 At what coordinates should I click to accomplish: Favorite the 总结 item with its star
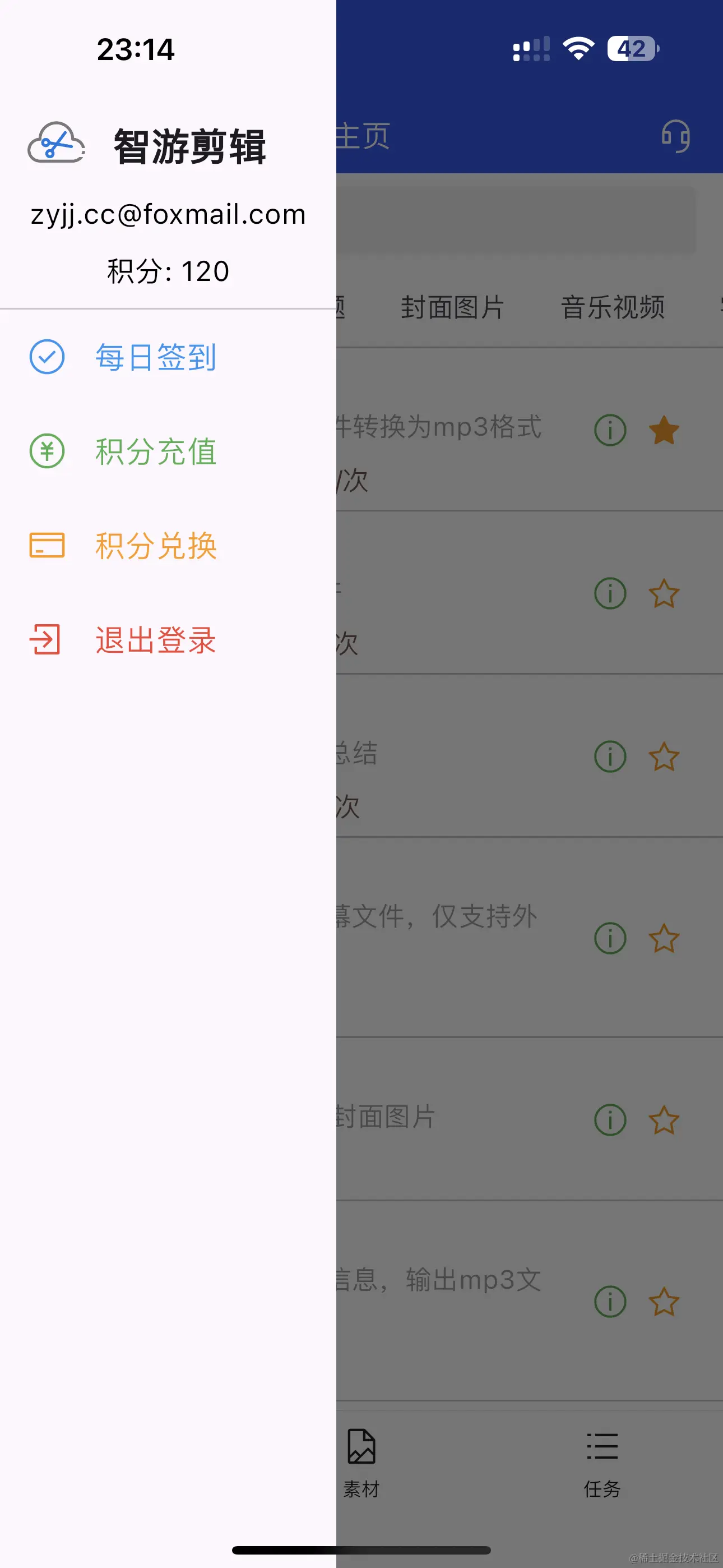coord(664,757)
